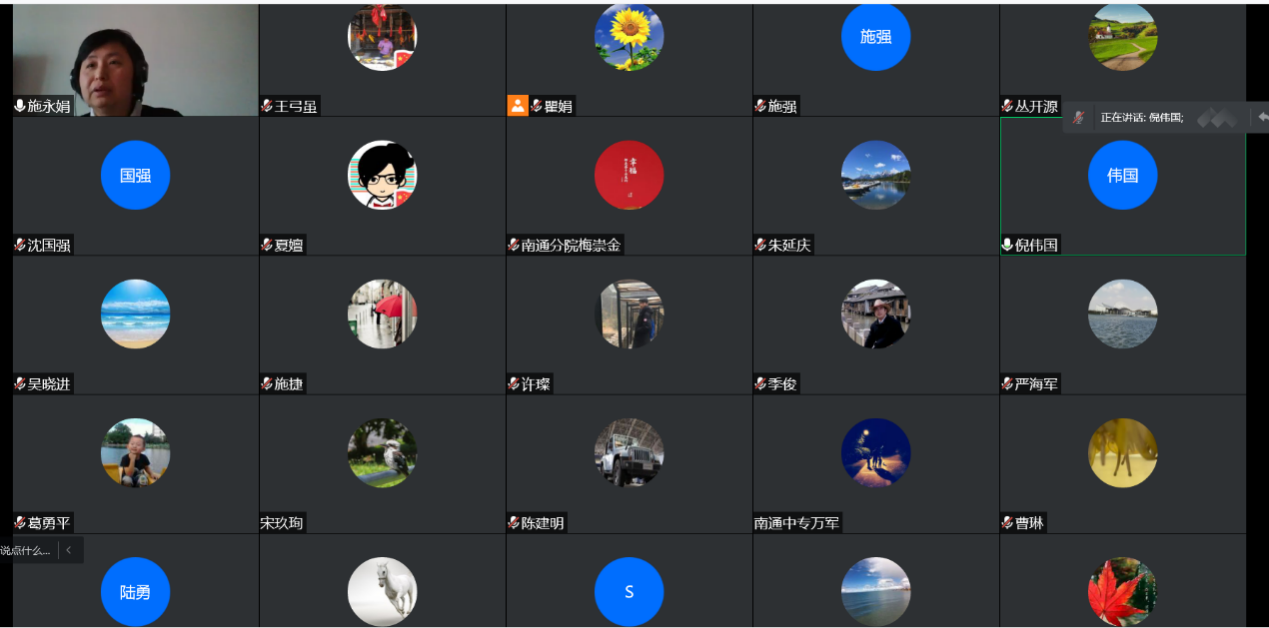The width and height of the screenshot is (1269, 628).
Task: Select 施永娟's video tile
Action: [135, 60]
